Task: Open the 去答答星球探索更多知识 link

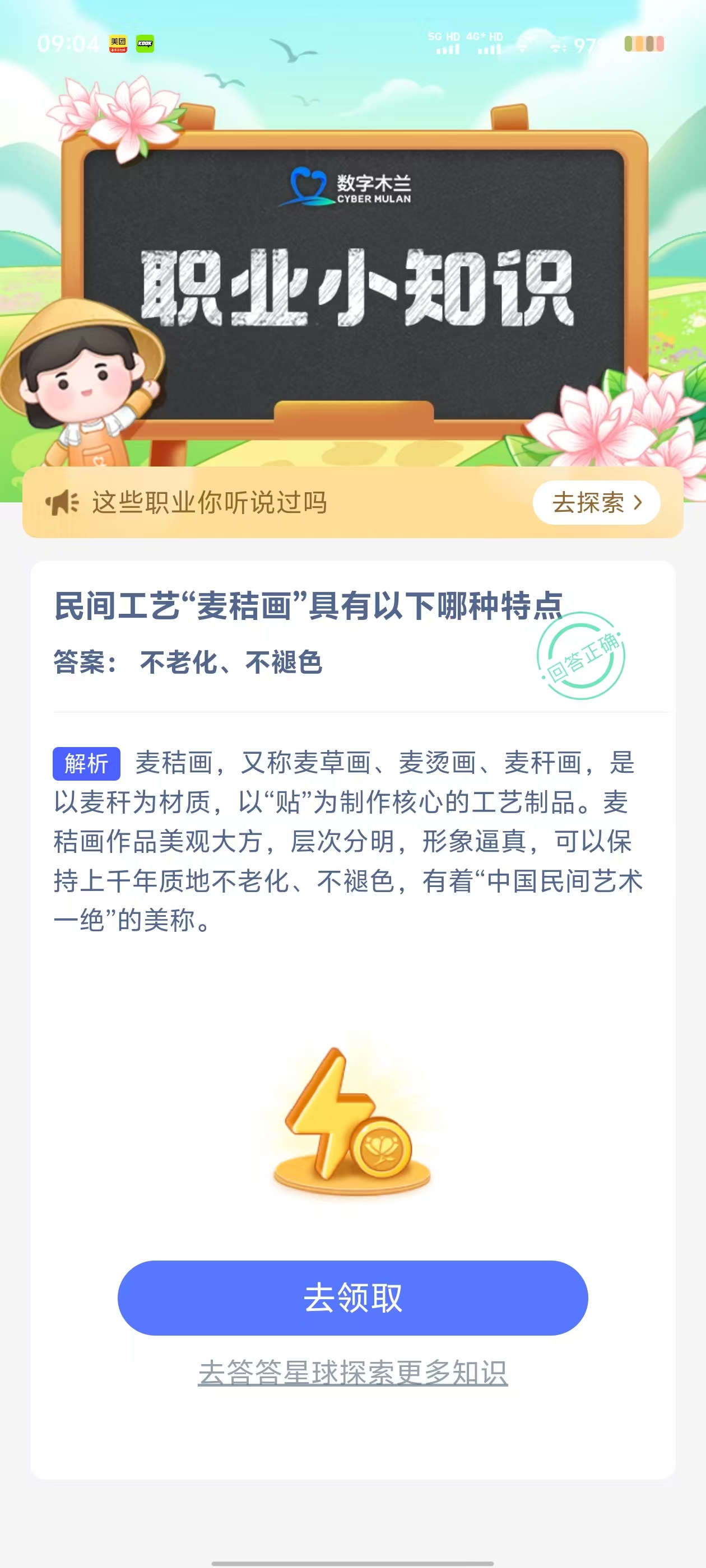Action: [352, 1374]
